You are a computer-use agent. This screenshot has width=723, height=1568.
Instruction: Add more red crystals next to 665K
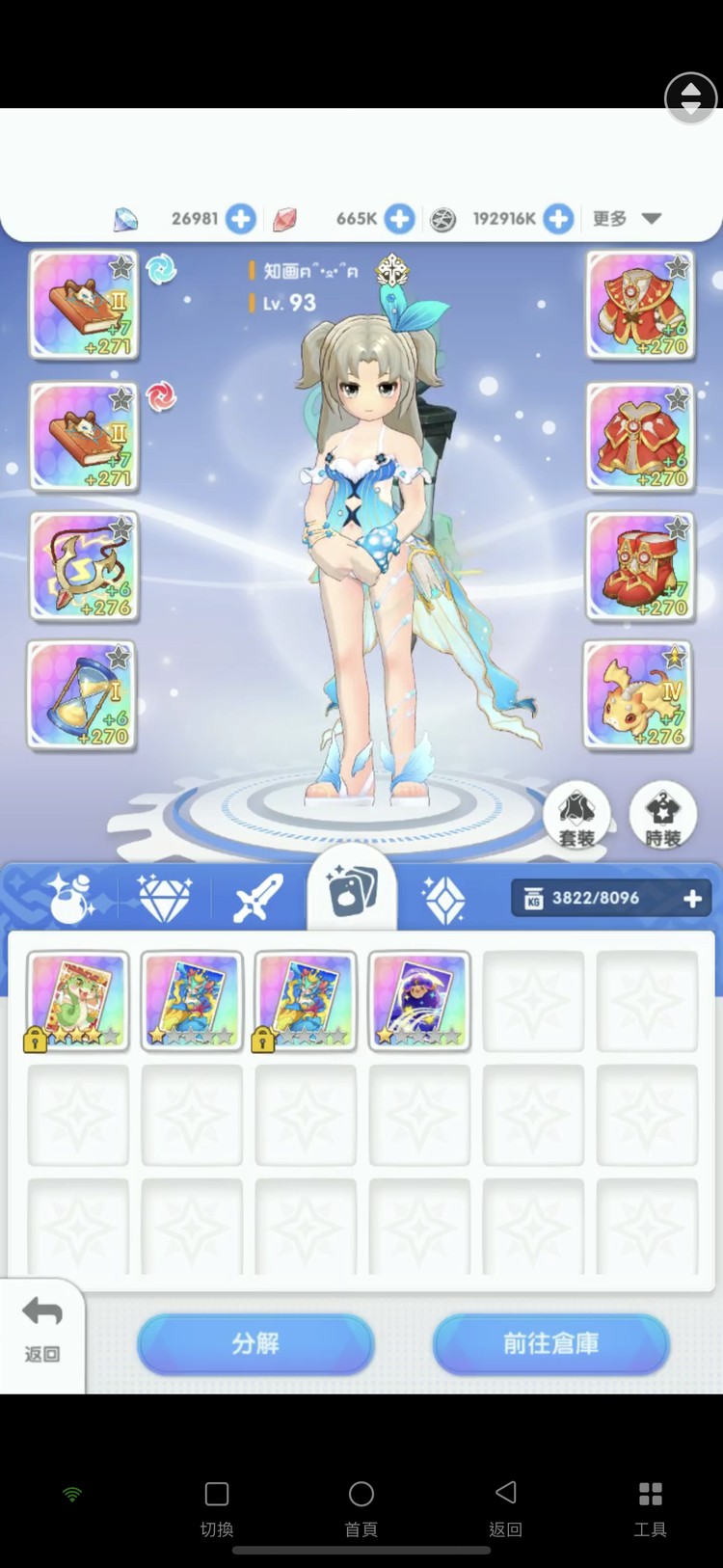[x=399, y=219]
